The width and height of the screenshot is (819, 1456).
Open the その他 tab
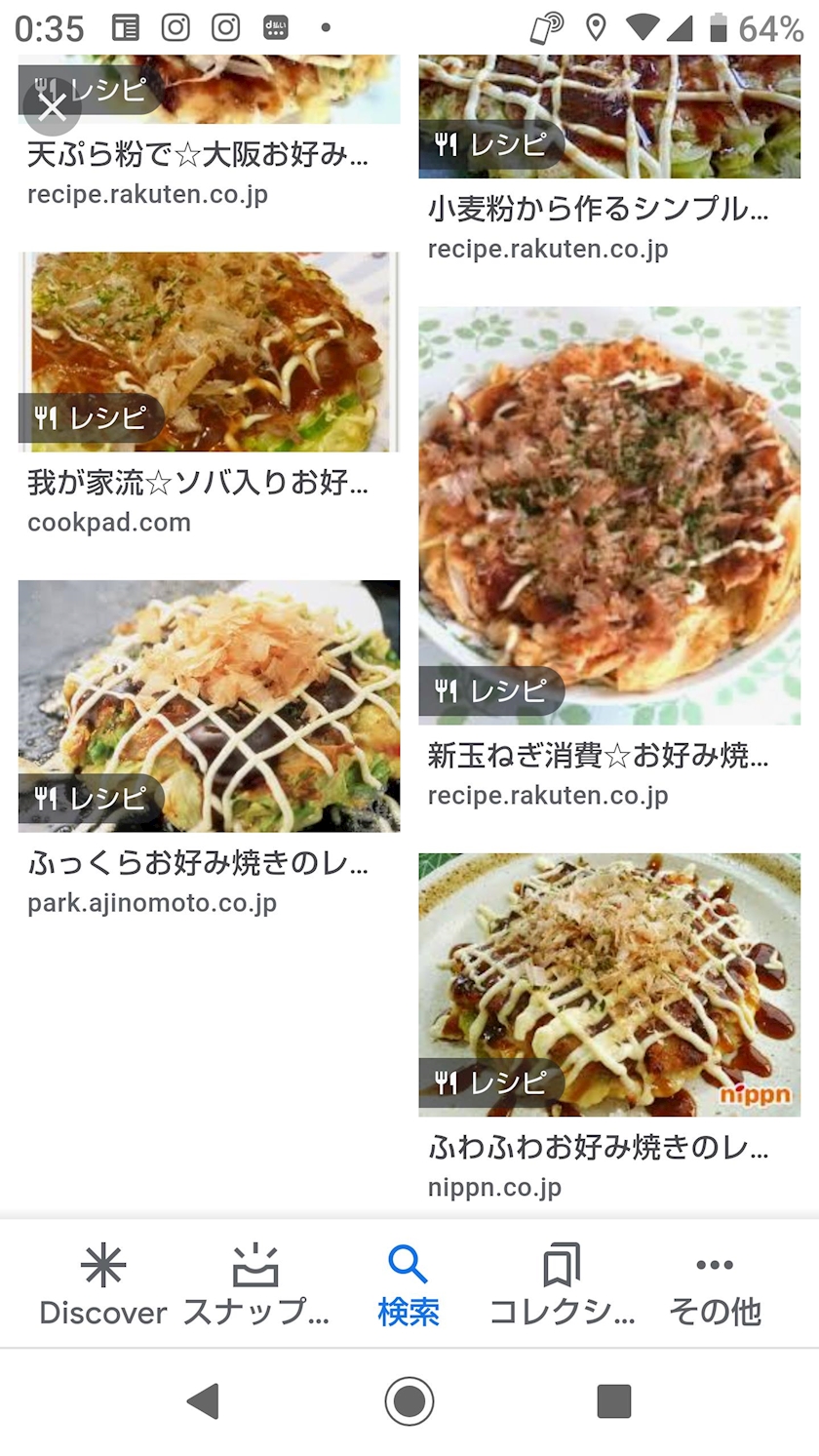point(715,1285)
